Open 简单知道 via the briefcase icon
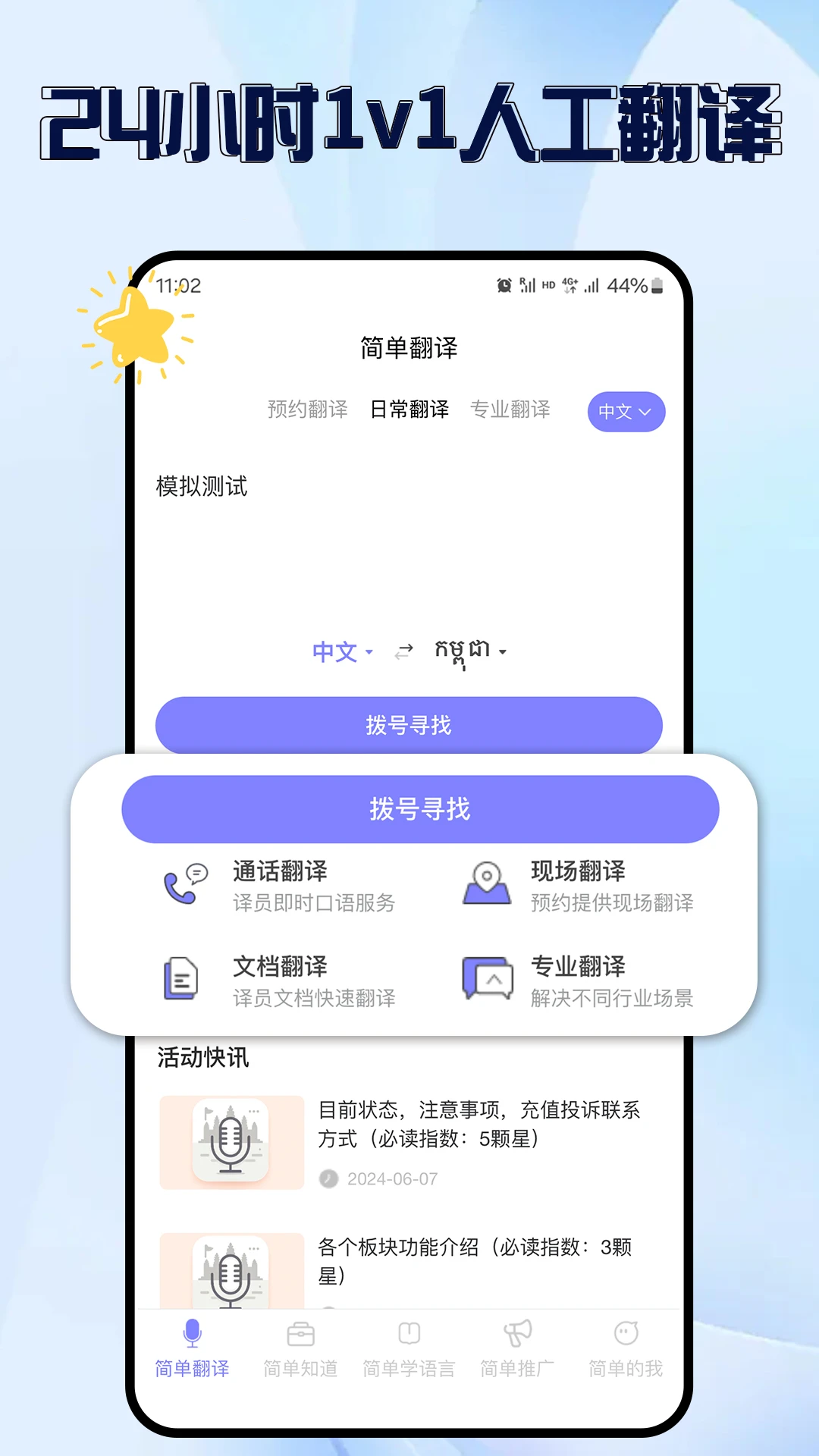Image resolution: width=819 pixels, height=1456 pixels. (x=300, y=1331)
